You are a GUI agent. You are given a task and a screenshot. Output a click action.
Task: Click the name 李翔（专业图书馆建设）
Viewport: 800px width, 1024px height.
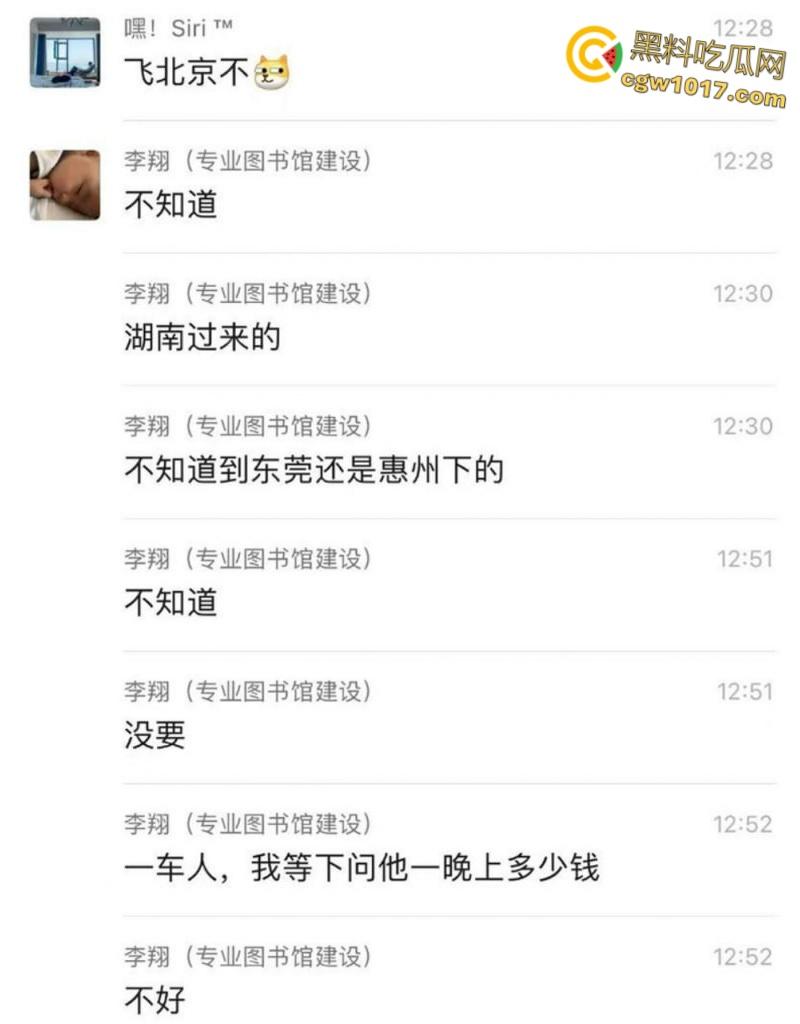(249, 161)
